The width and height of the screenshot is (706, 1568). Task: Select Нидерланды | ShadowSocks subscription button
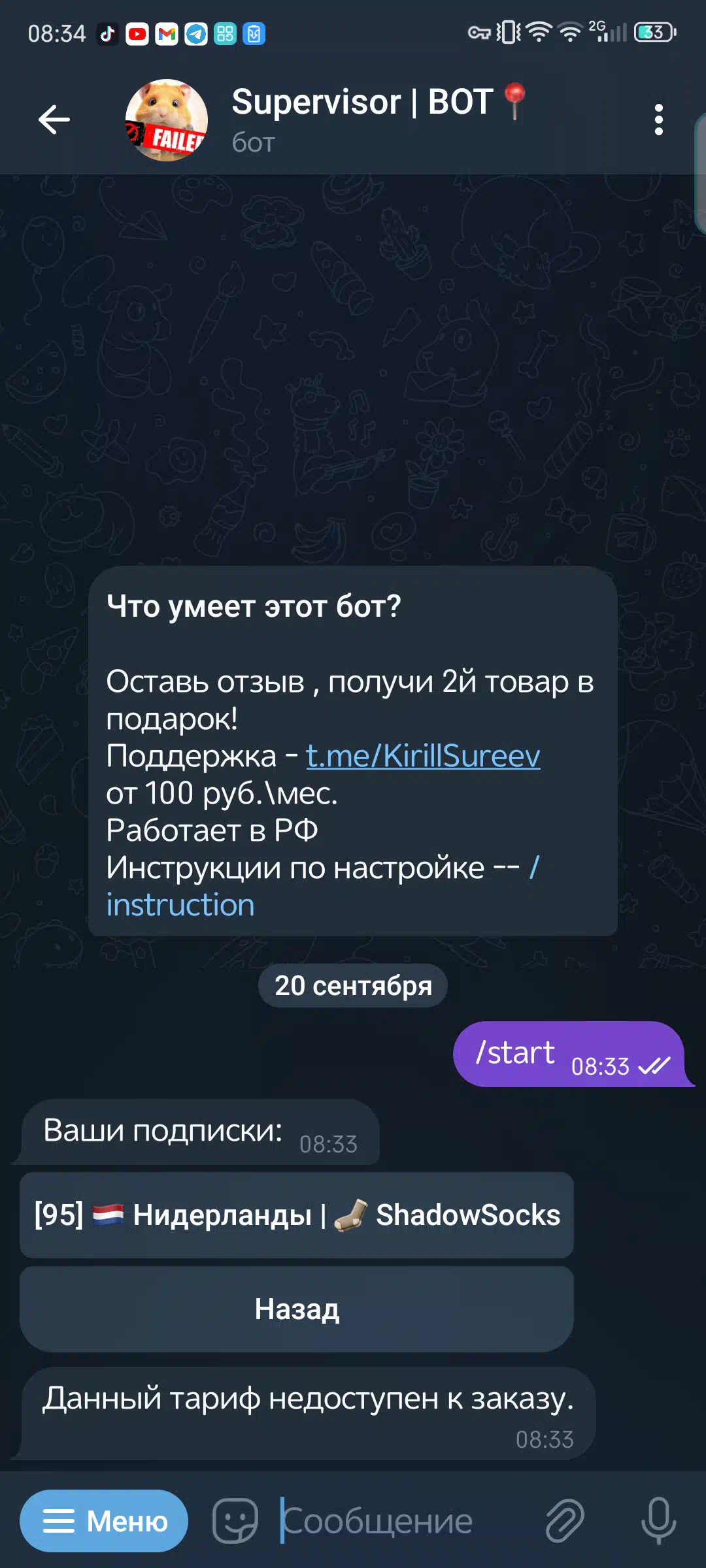(x=297, y=1215)
